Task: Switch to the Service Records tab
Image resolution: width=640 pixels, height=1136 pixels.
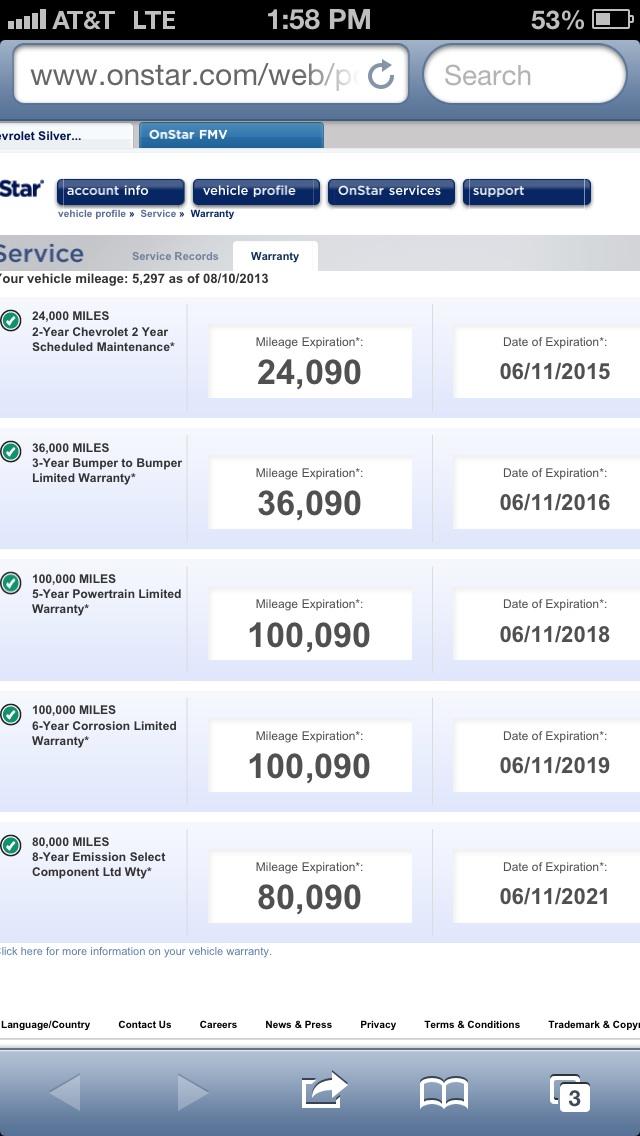Action: coord(175,256)
